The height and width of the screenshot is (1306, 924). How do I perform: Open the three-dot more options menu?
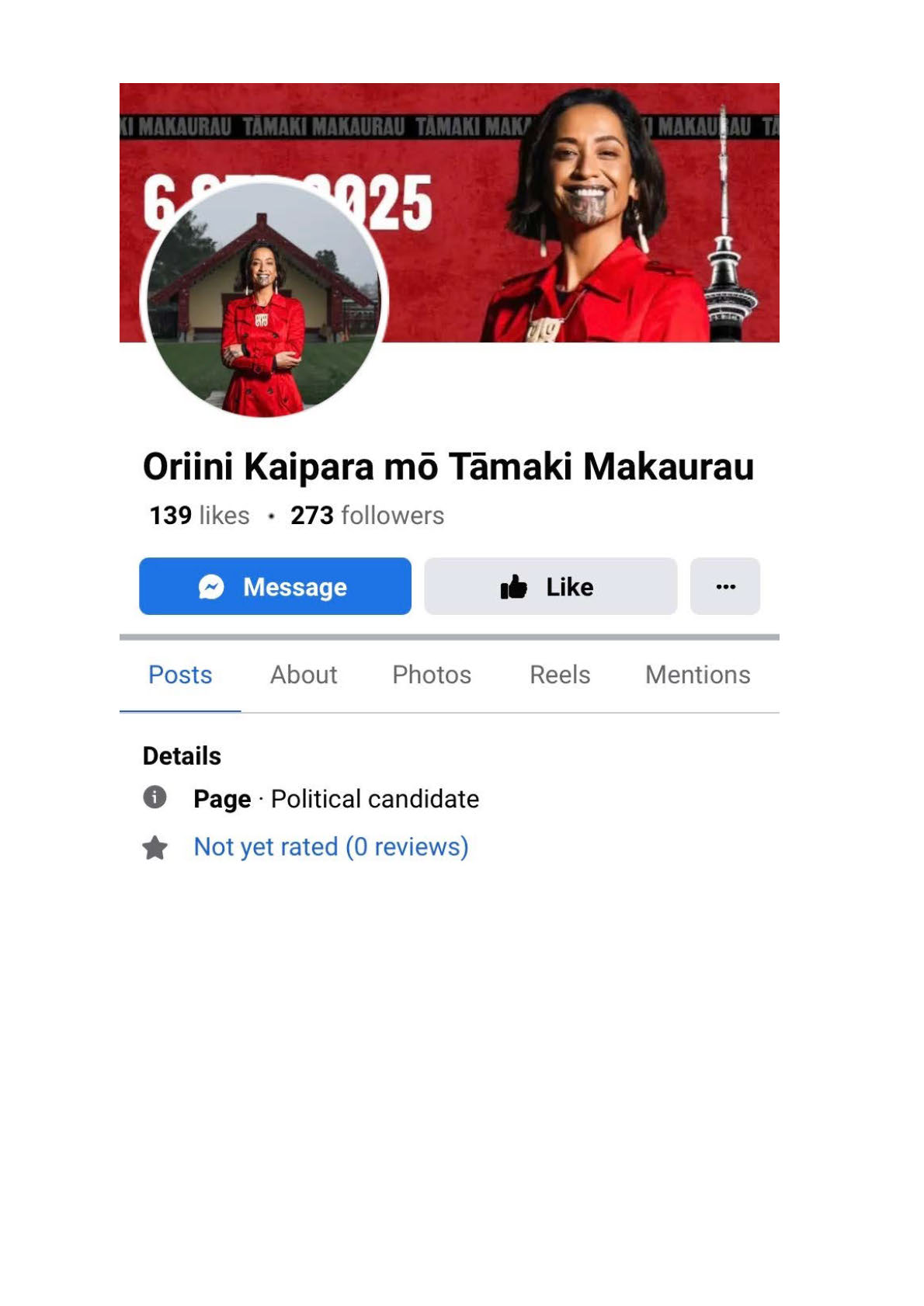(x=724, y=586)
